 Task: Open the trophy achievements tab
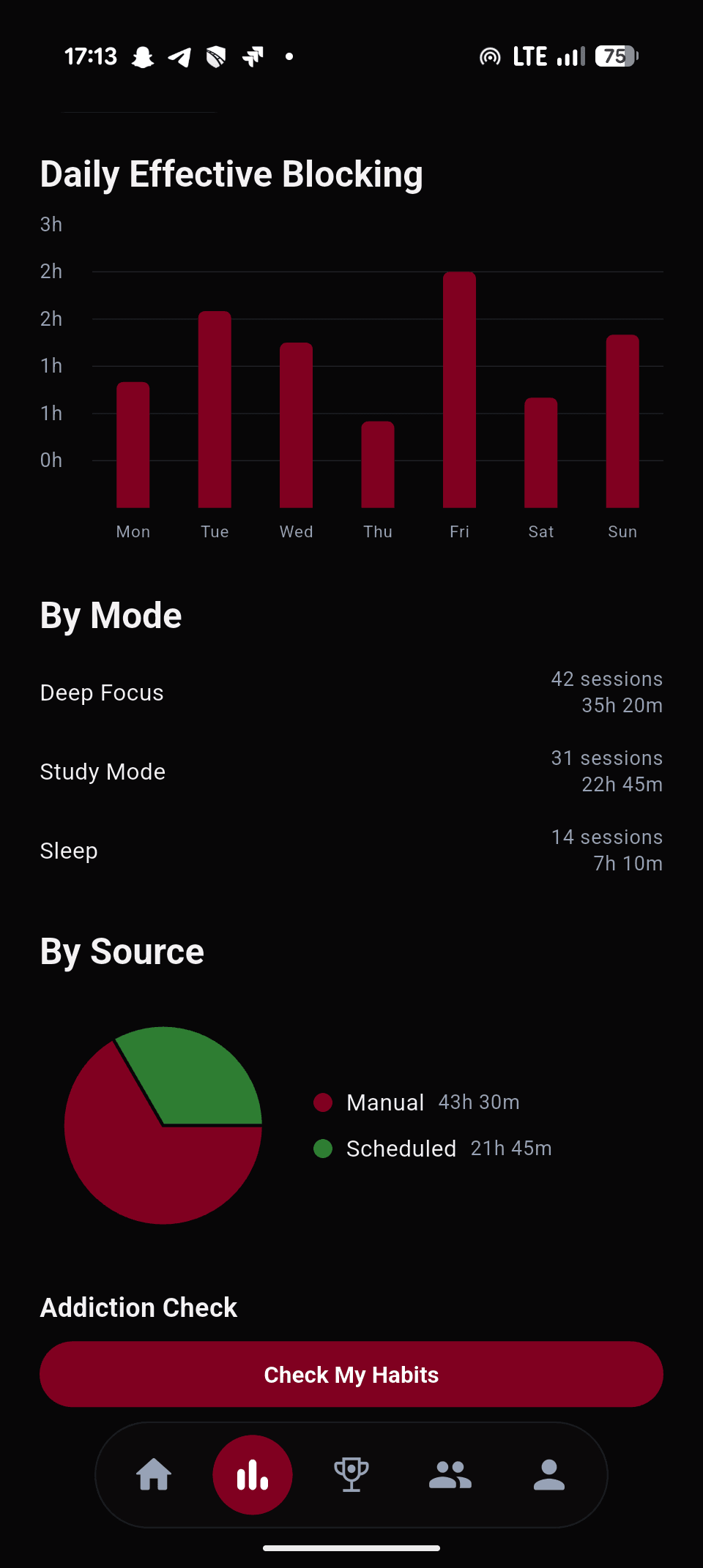[x=351, y=1474]
